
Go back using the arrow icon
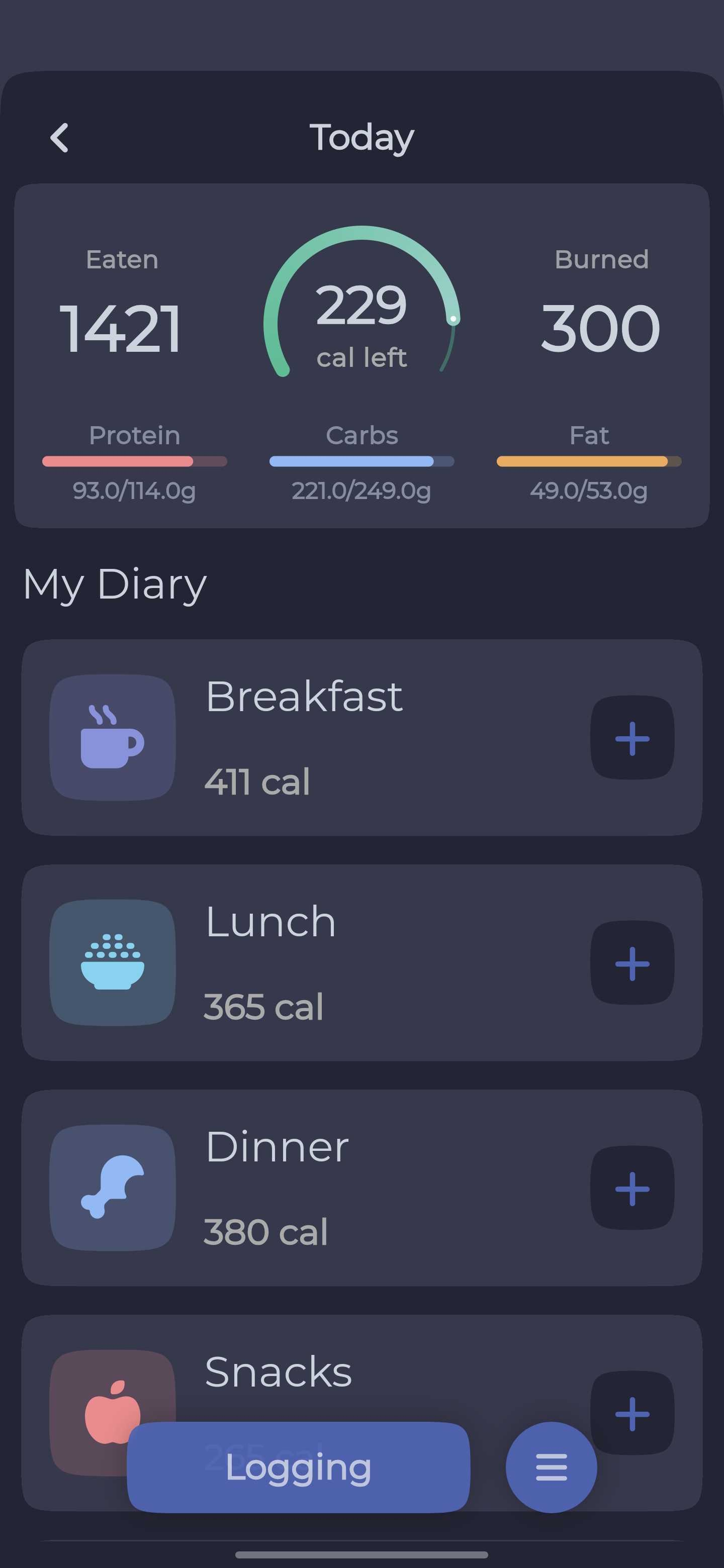[59, 138]
